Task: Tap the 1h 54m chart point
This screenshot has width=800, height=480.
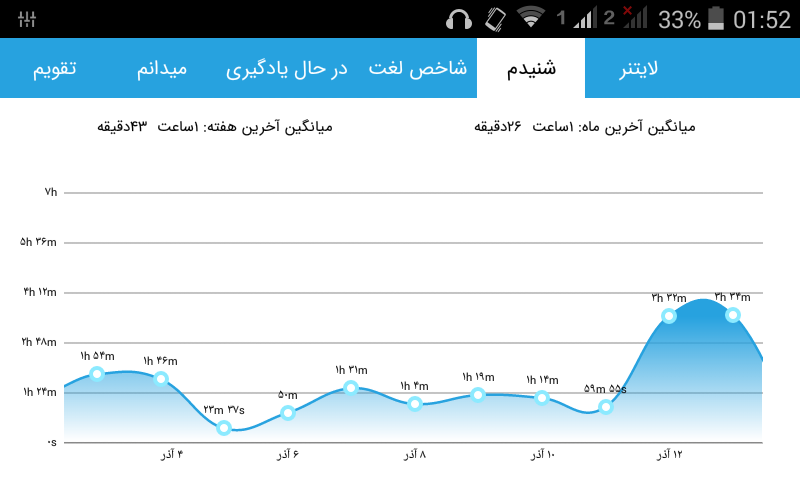Action: click(97, 374)
